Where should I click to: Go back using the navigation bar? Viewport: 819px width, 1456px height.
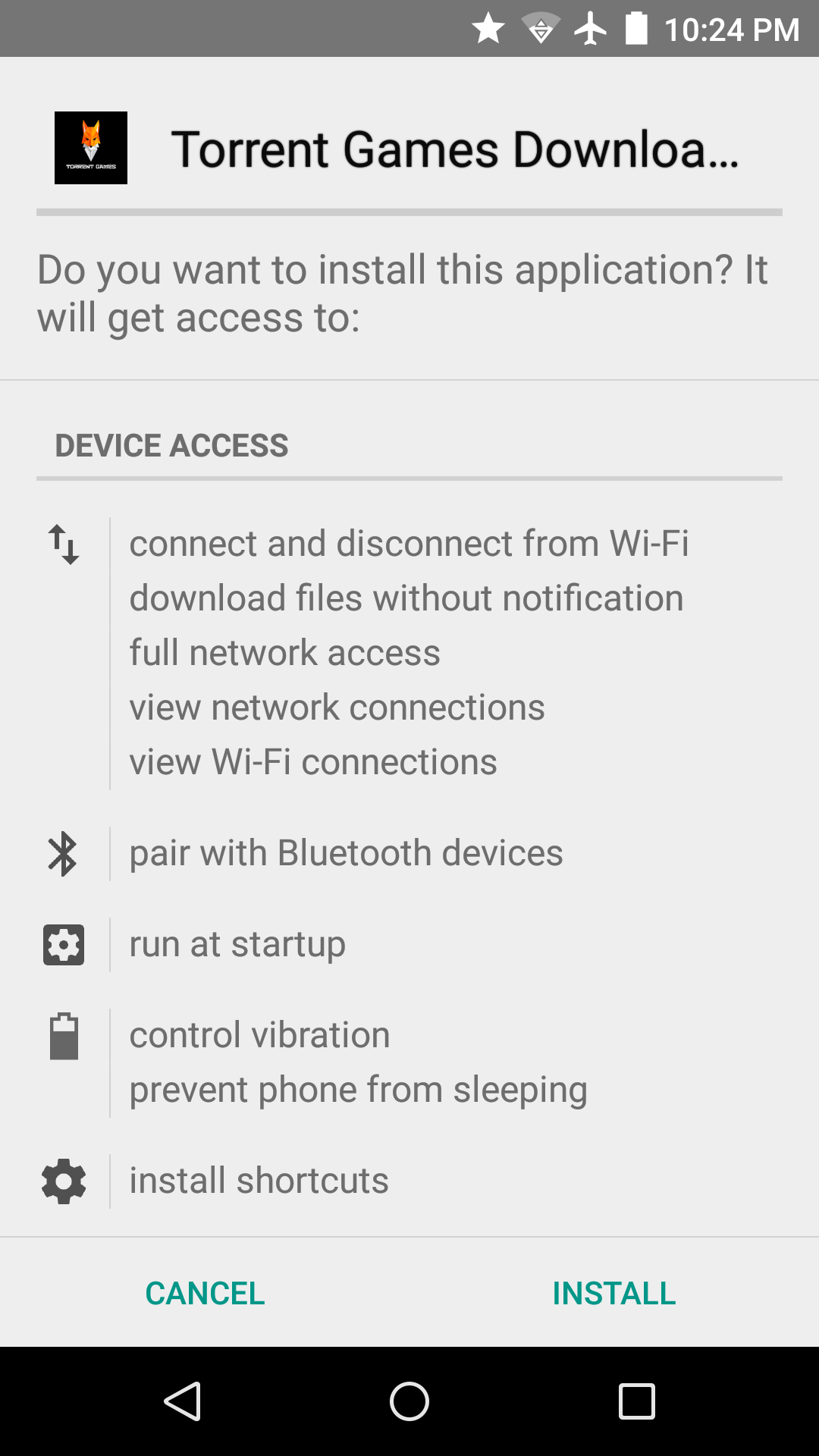[182, 1401]
